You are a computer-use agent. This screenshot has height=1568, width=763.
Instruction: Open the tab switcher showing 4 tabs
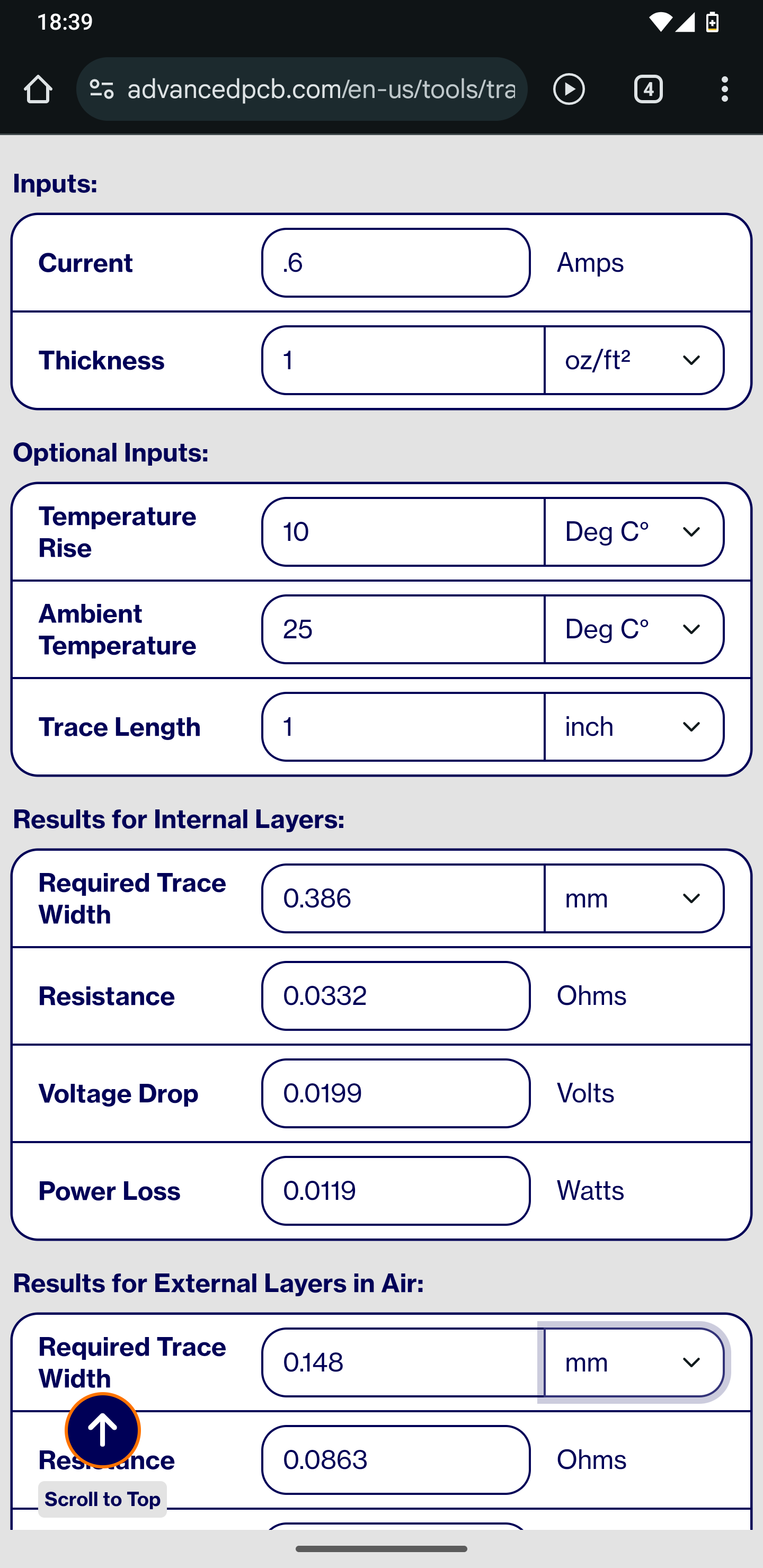tap(648, 90)
